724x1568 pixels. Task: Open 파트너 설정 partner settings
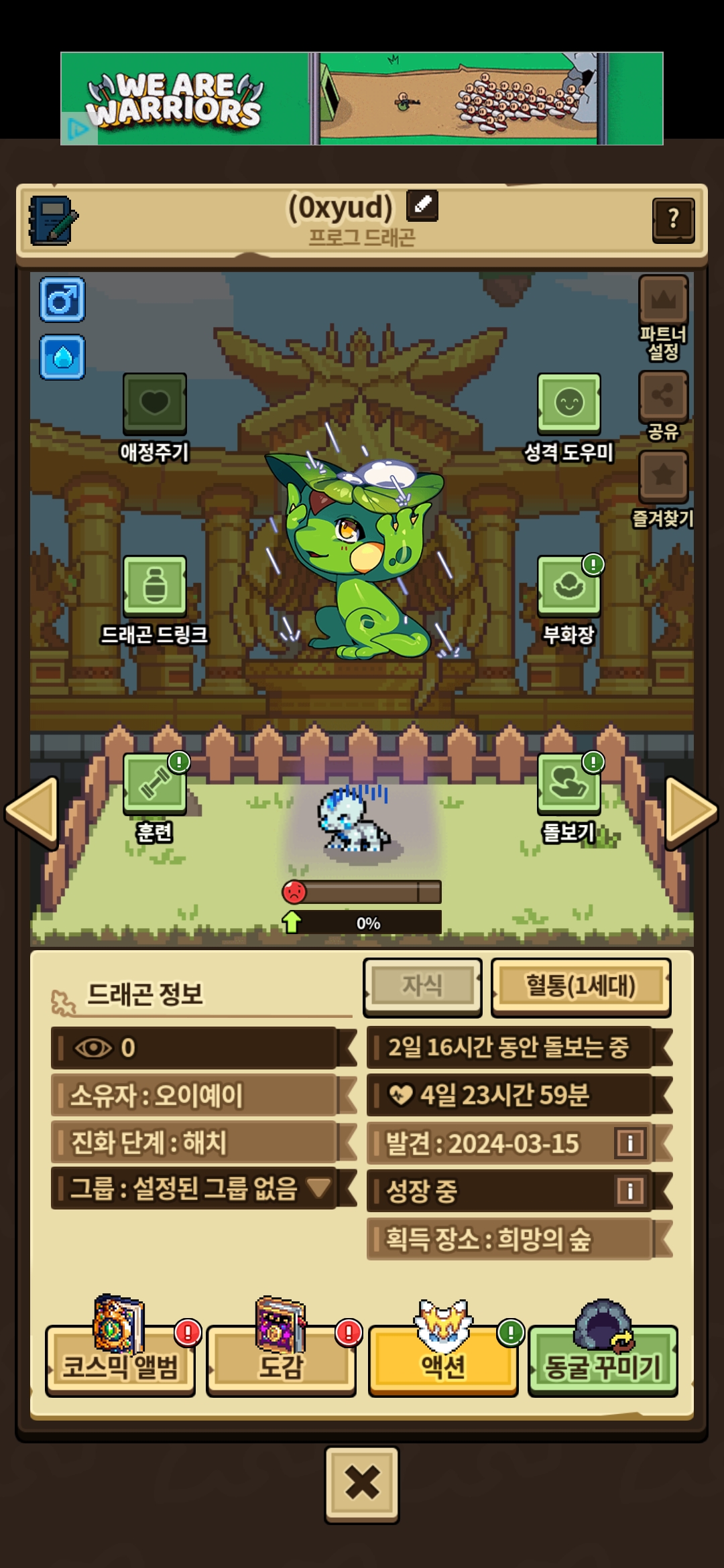(663, 302)
